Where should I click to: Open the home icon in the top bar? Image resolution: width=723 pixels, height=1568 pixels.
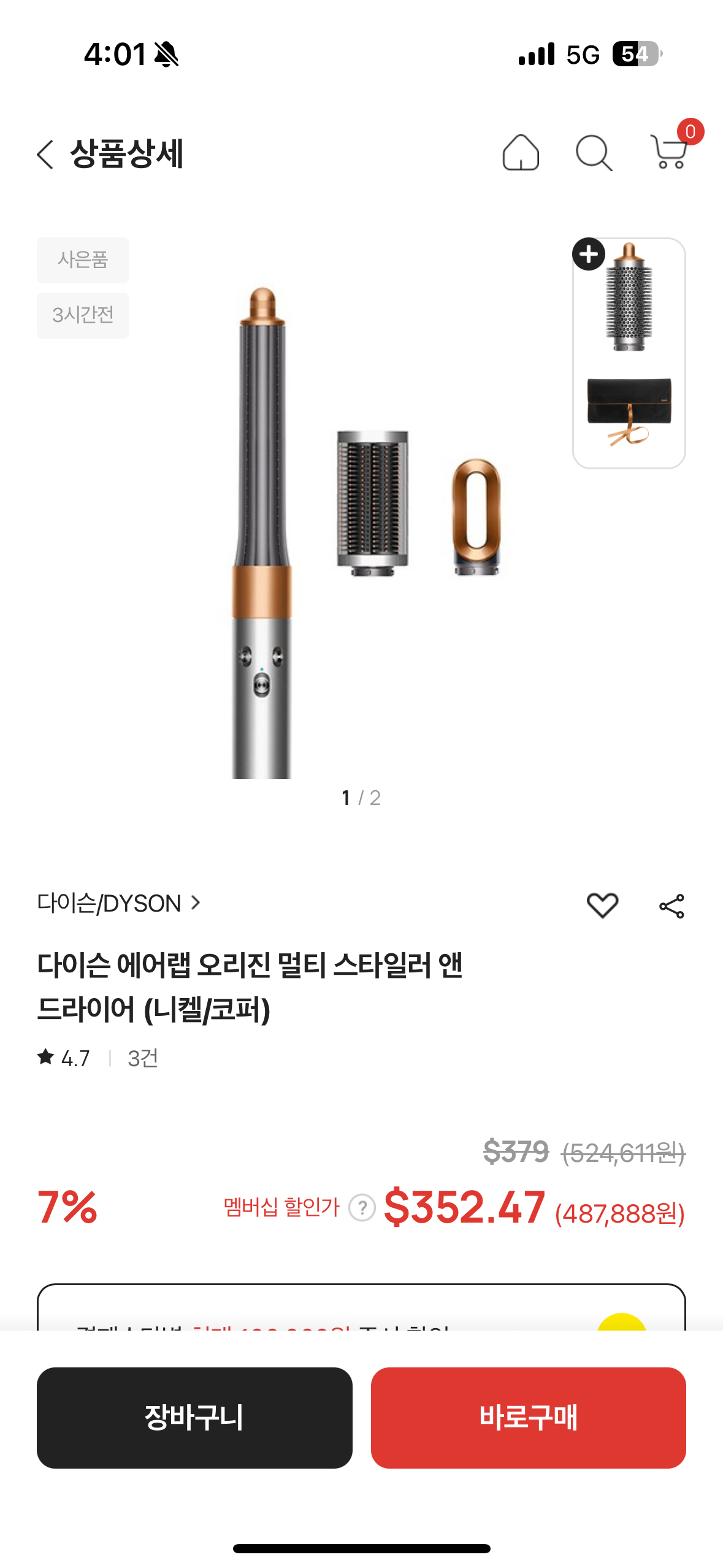pos(521,153)
